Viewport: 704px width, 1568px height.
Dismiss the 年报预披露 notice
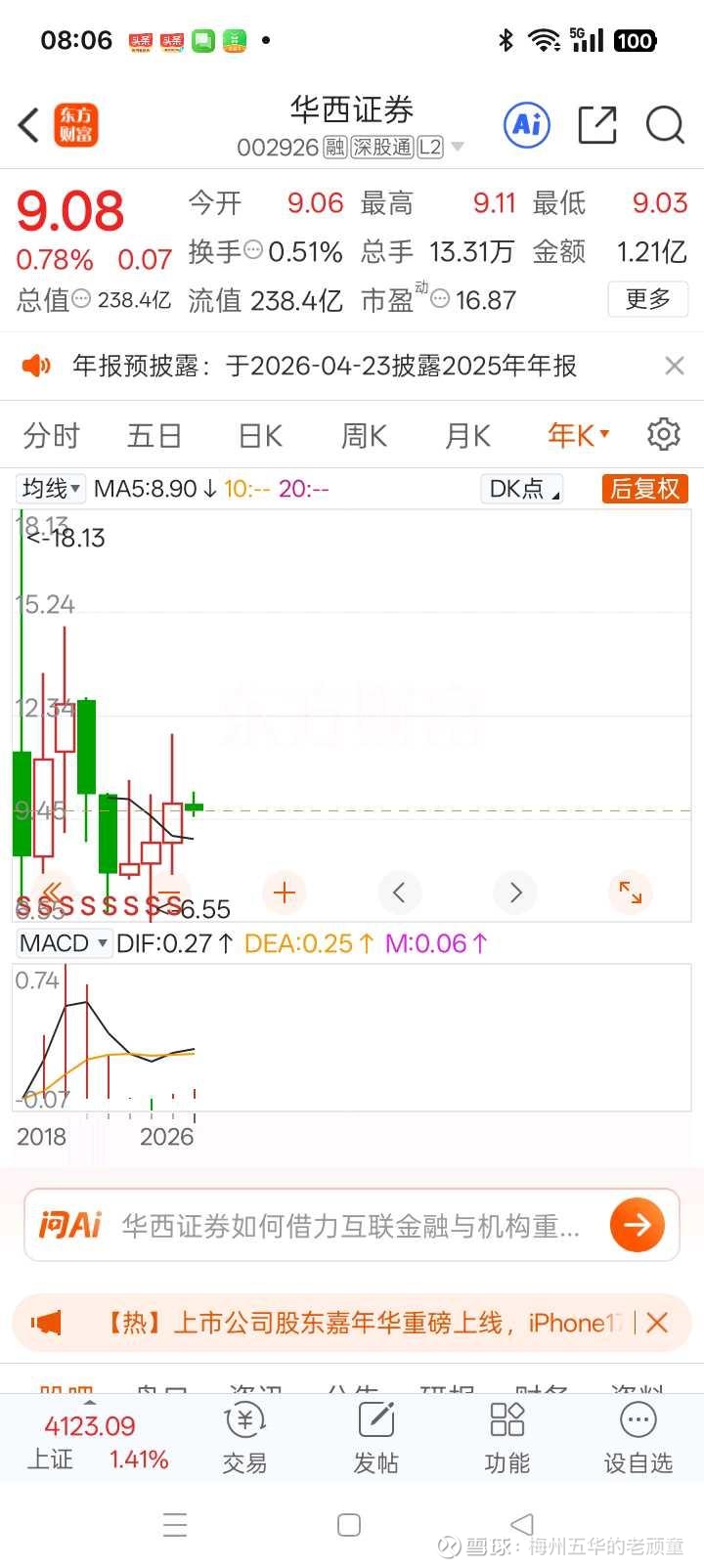[x=674, y=366]
